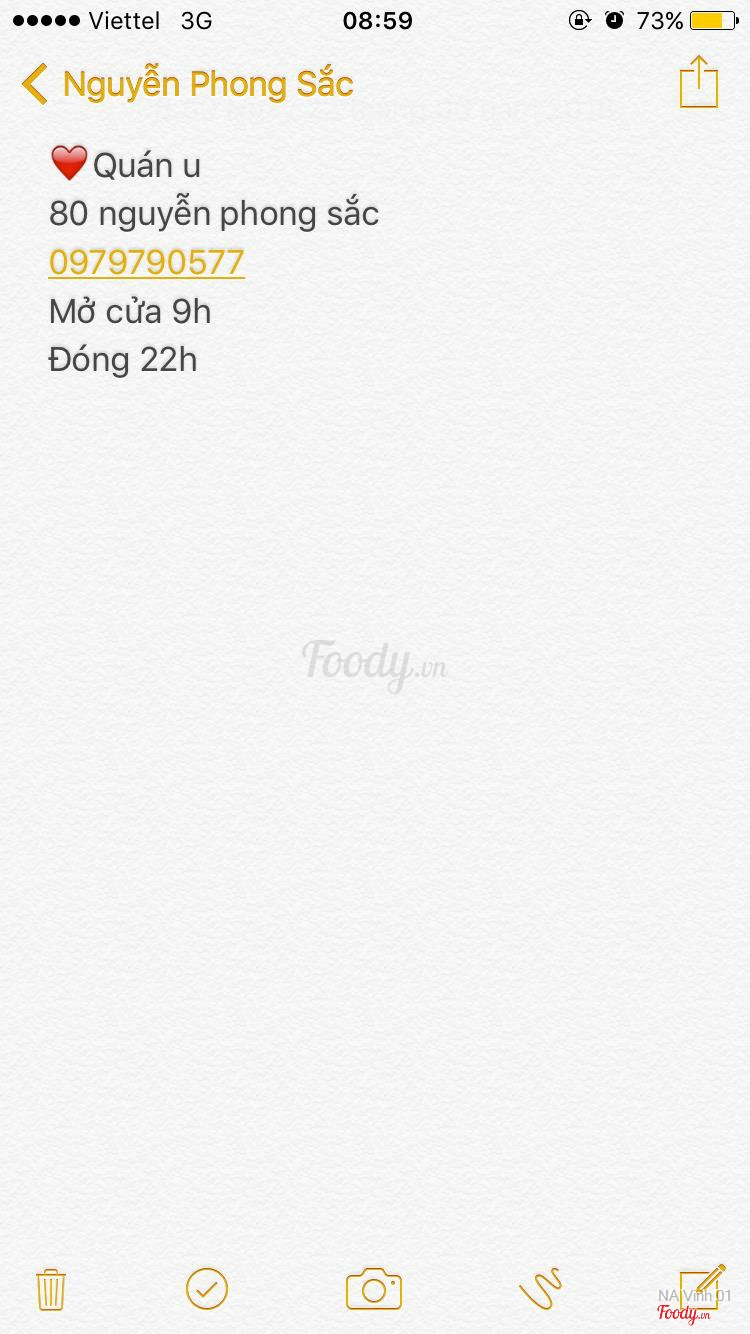
Task: Delete this note with trash icon
Action: (x=50, y=1289)
